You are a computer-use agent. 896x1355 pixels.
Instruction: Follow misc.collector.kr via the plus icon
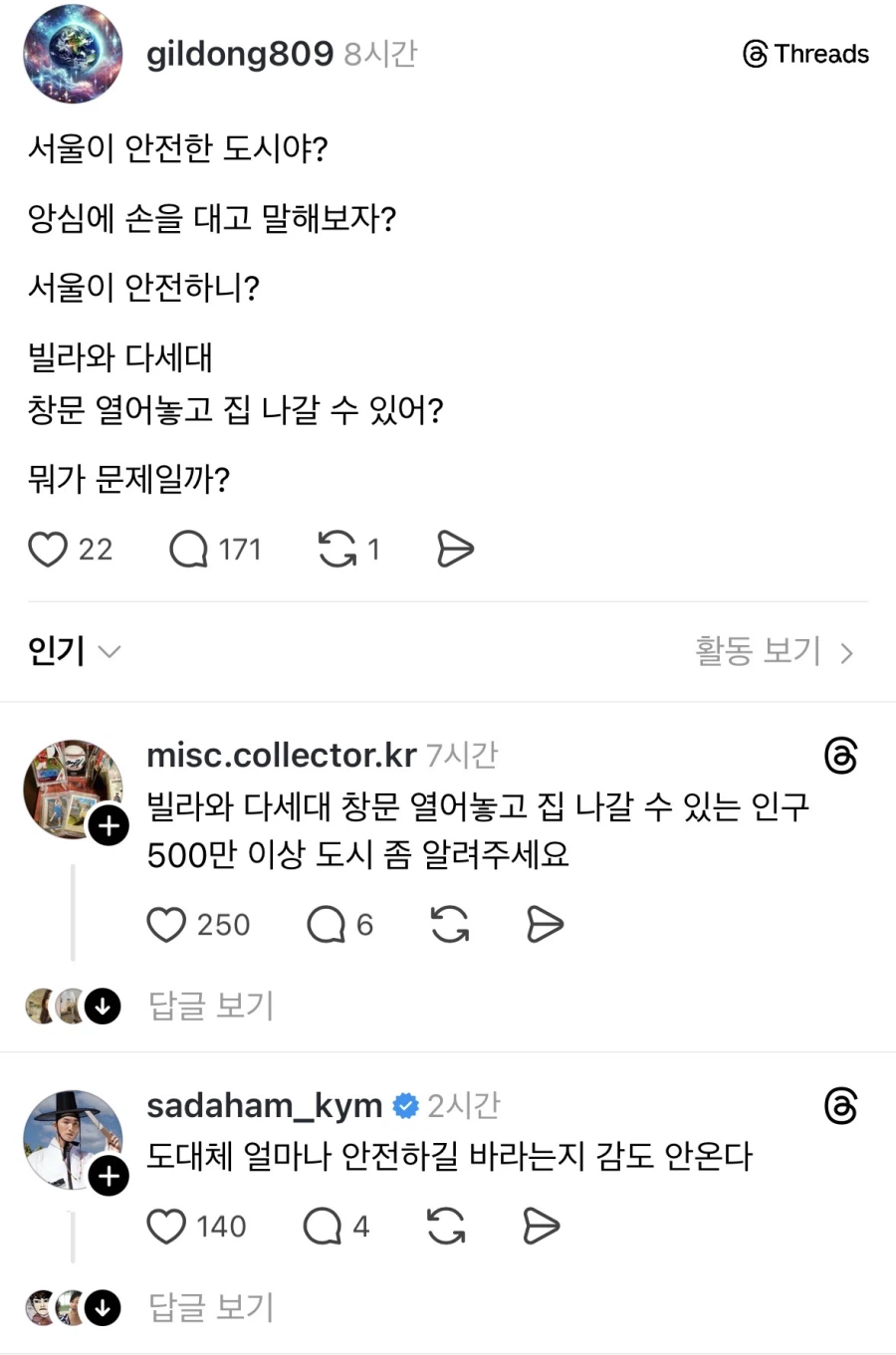coord(109,825)
